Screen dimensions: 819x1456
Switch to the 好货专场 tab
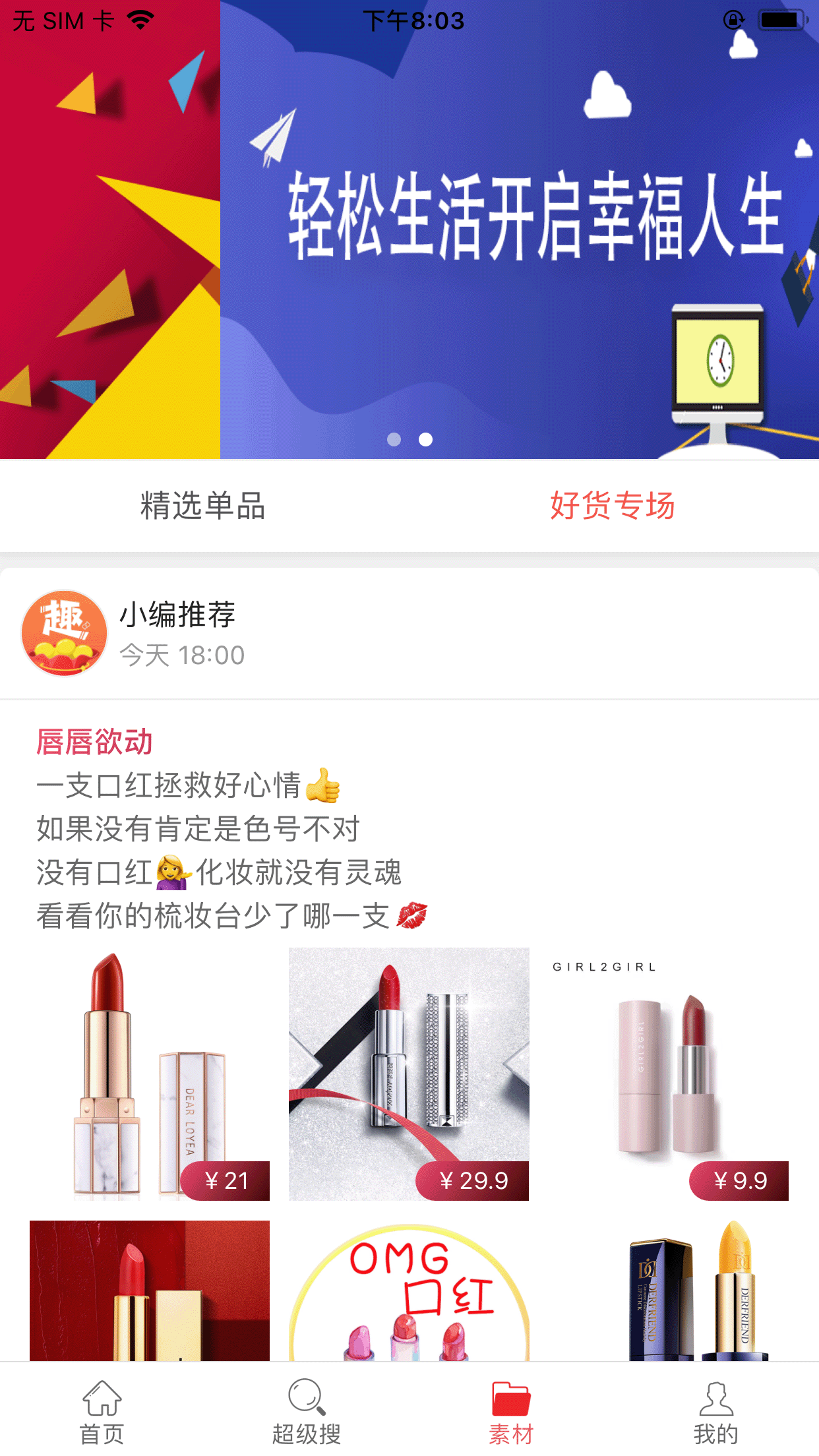tap(613, 504)
